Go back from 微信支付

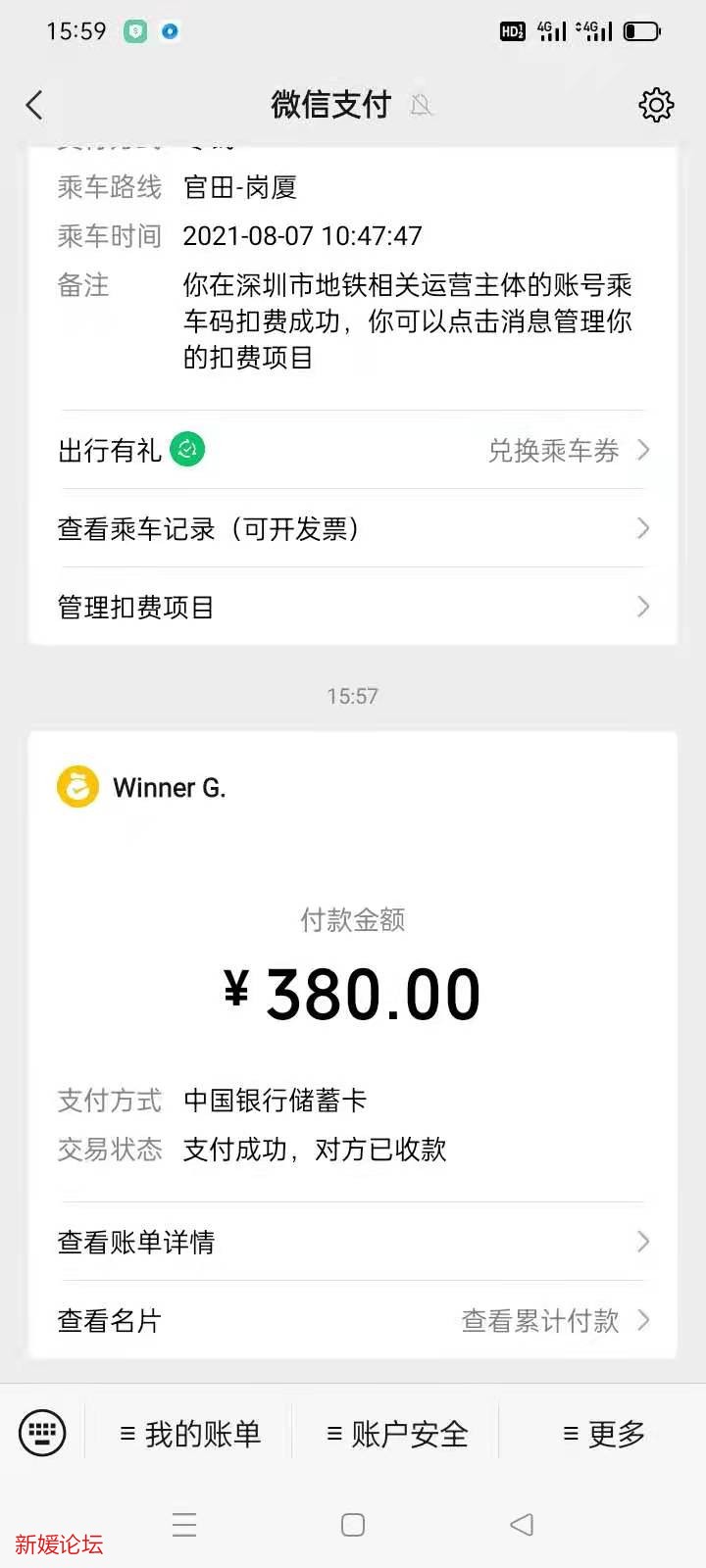[x=35, y=105]
